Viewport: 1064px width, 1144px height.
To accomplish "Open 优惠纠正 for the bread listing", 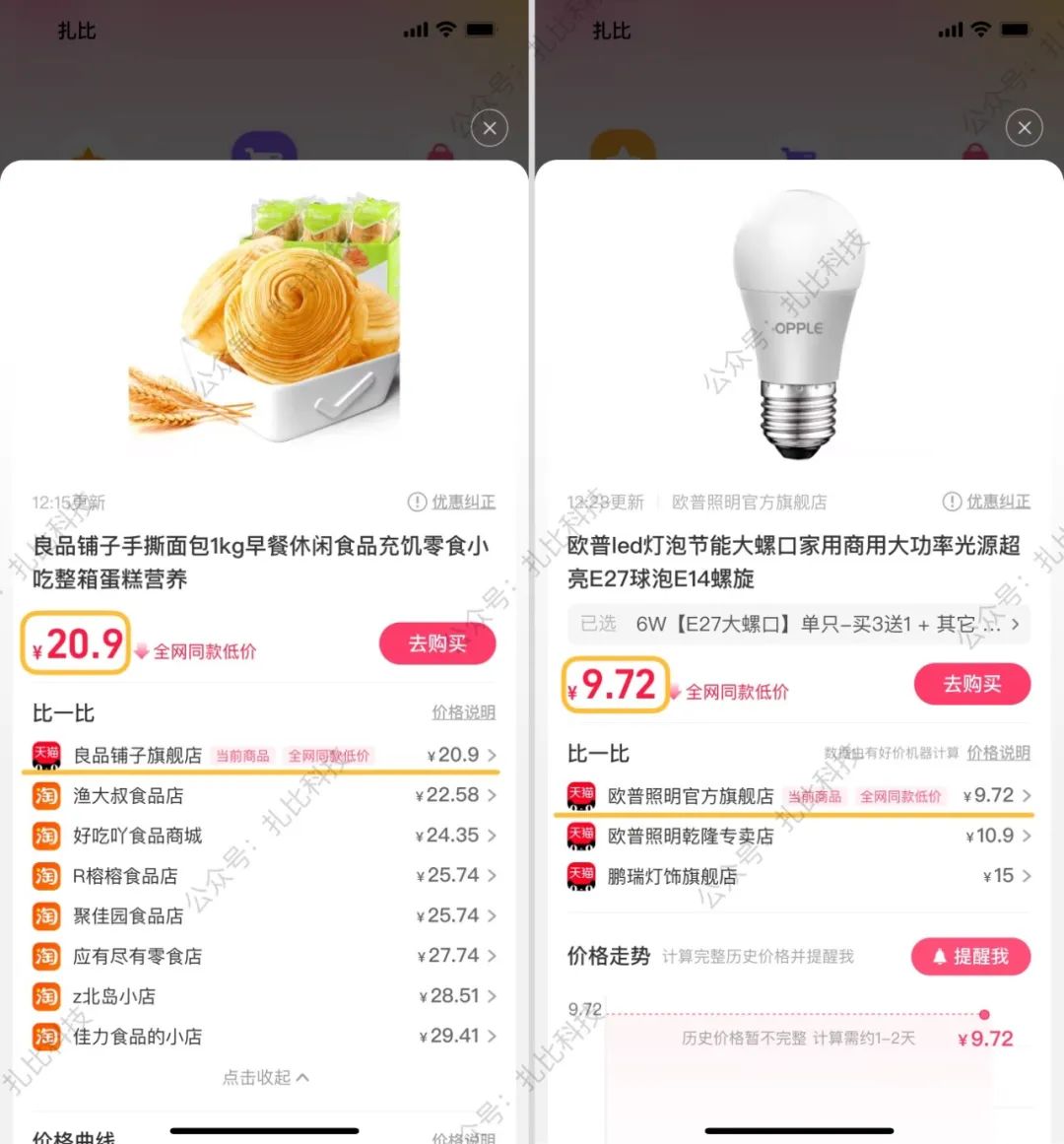I will (x=452, y=503).
